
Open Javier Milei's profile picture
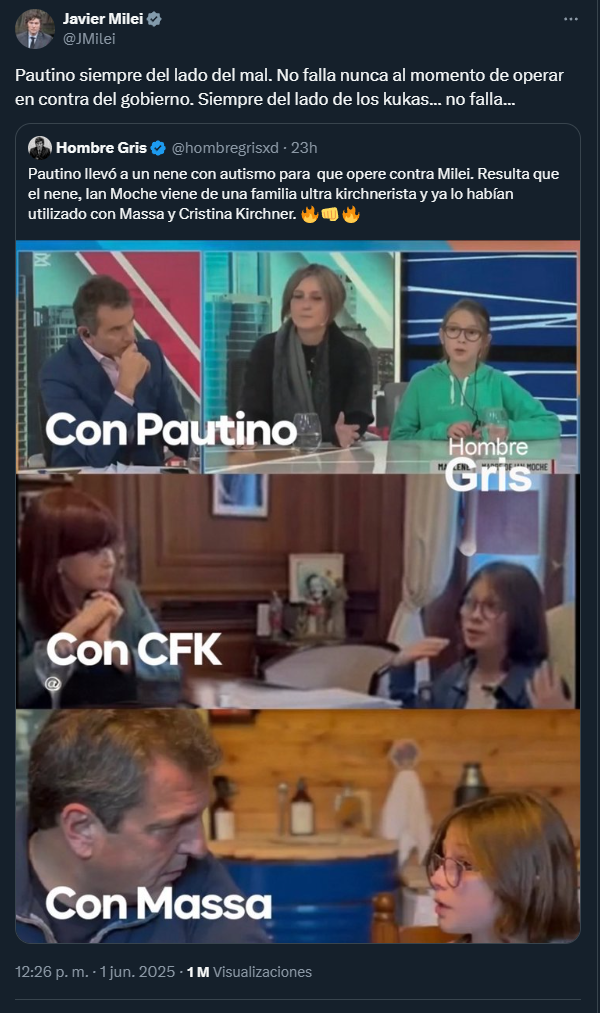pyautogui.click(x=34, y=29)
